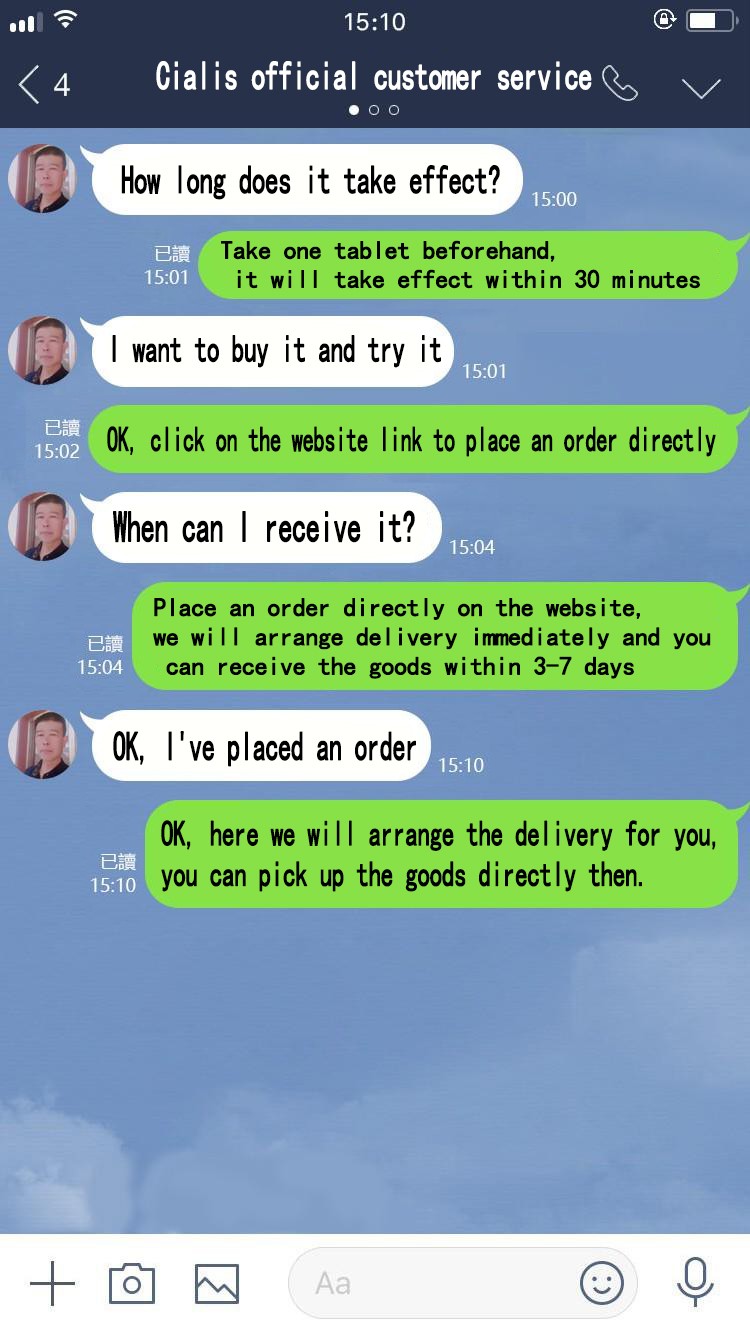This screenshot has height=1334, width=750.
Task: Open the plus attachment menu
Action: pos(52,1283)
